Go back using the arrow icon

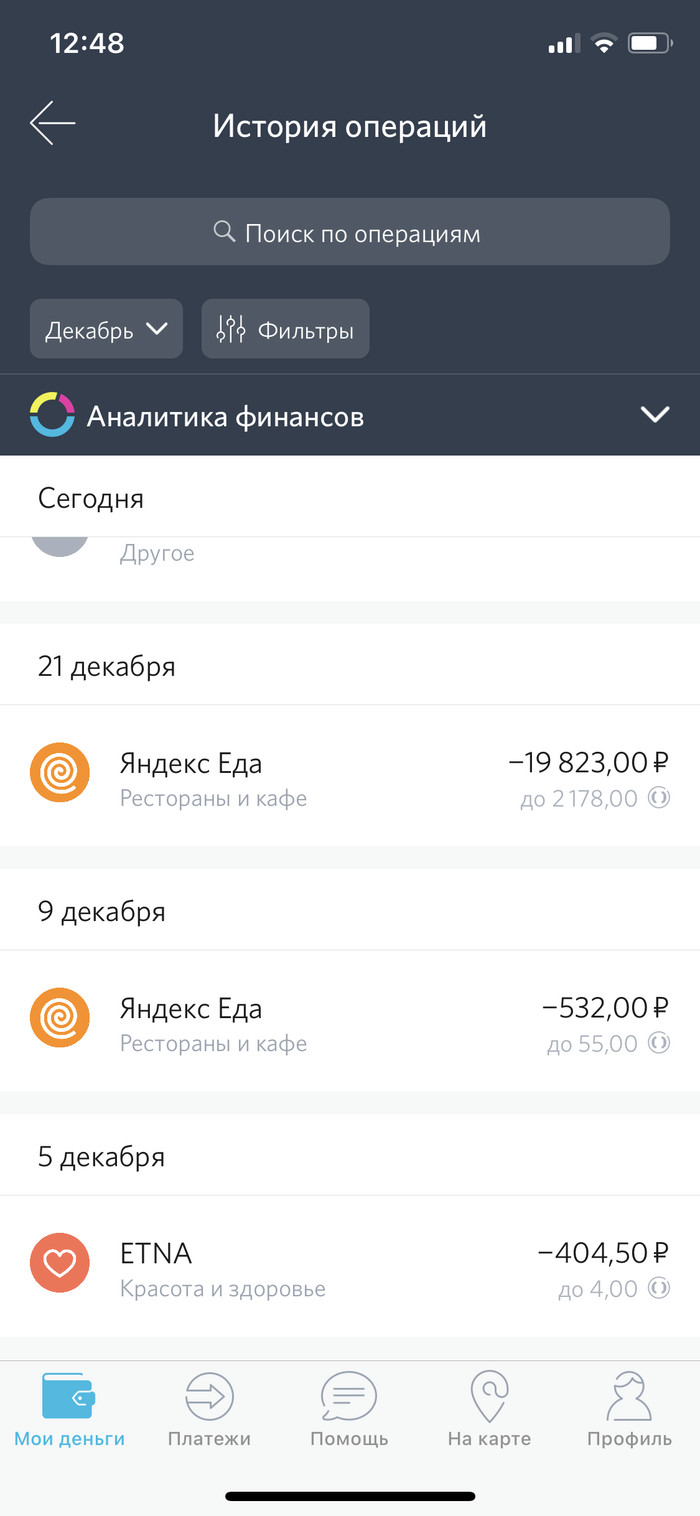coord(52,124)
